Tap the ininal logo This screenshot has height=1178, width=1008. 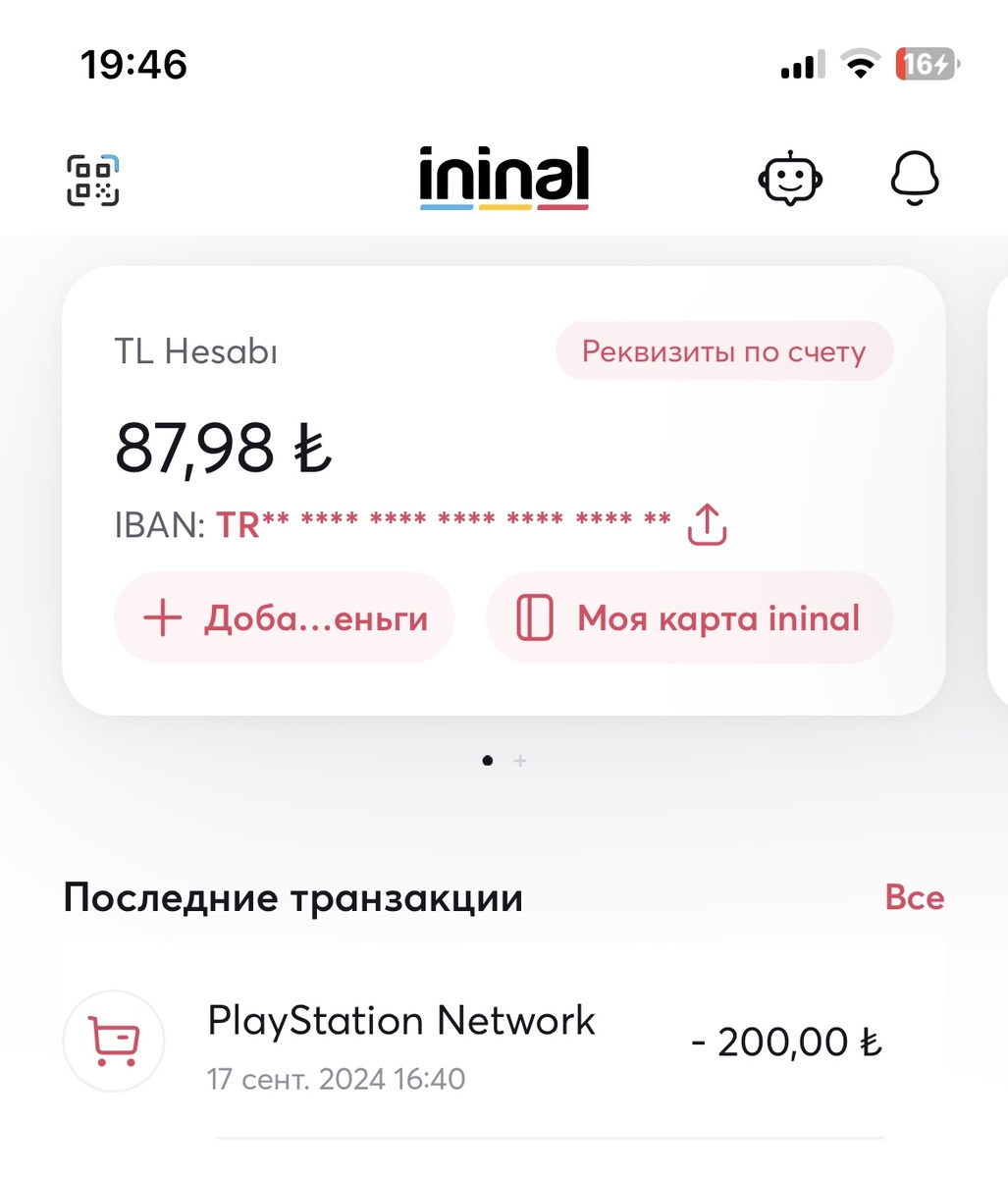point(503,179)
